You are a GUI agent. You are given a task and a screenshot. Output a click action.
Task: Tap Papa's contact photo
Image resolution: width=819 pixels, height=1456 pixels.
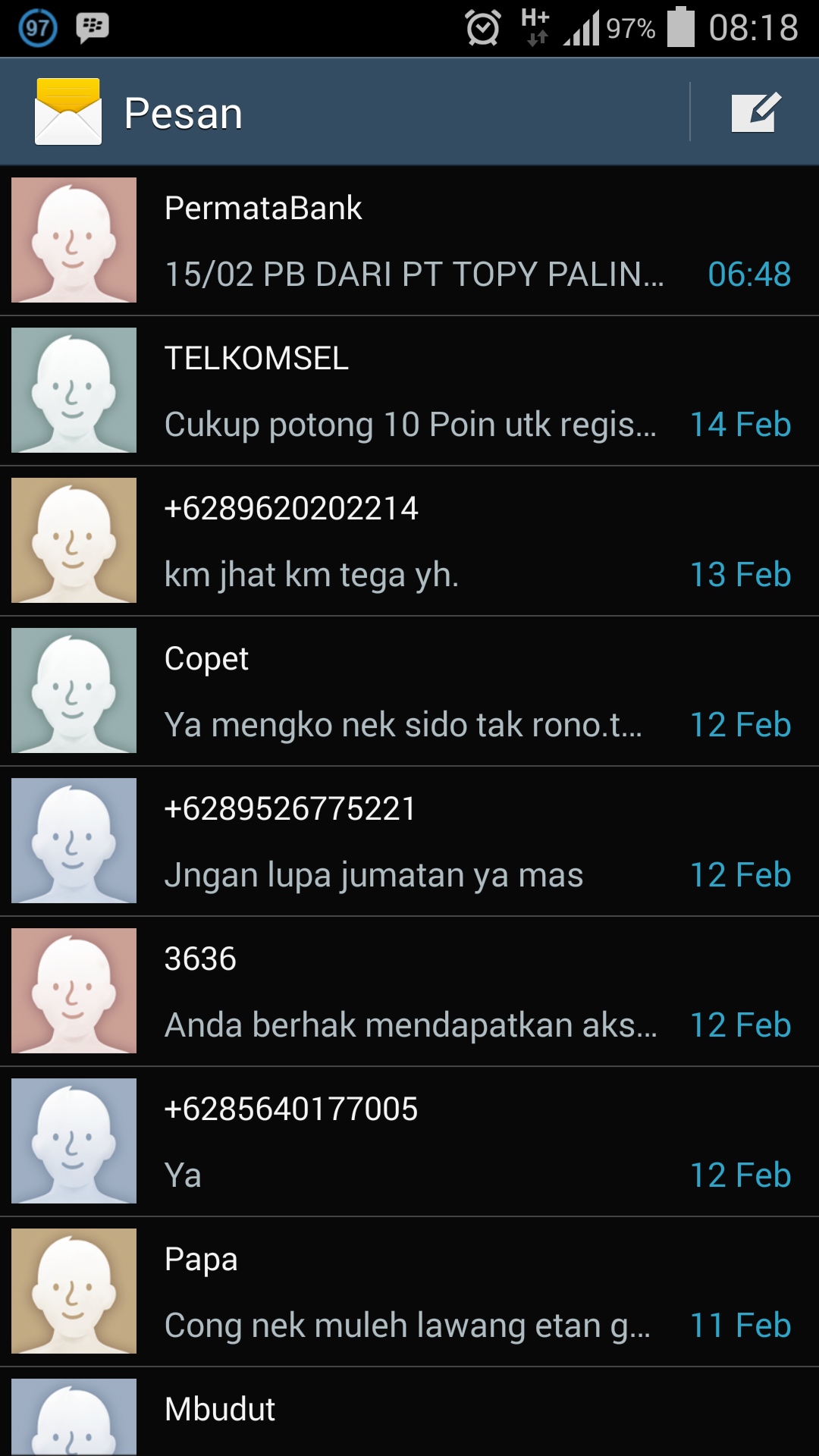pos(74,1291)
